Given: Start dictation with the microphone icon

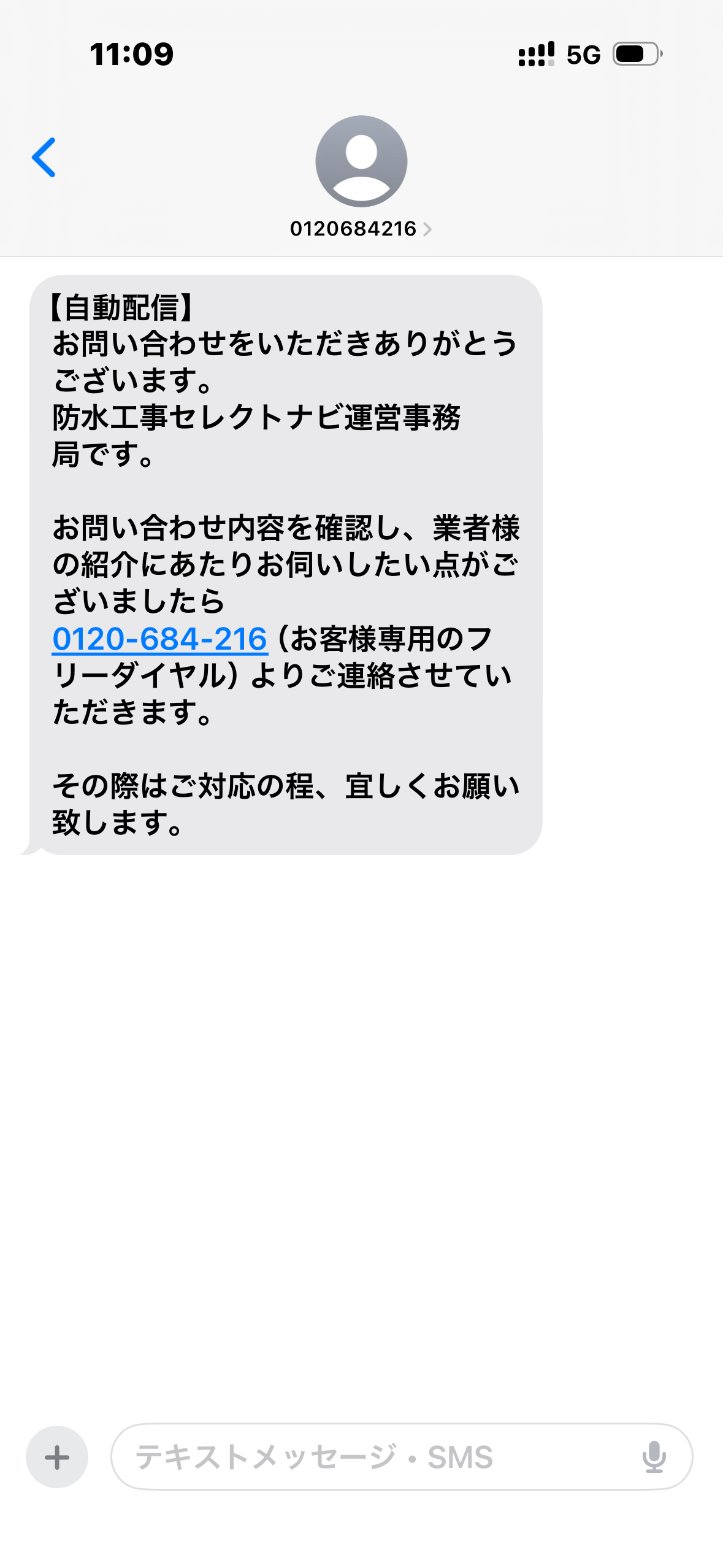Looking at the screenshot, I should pos(654,1457).
